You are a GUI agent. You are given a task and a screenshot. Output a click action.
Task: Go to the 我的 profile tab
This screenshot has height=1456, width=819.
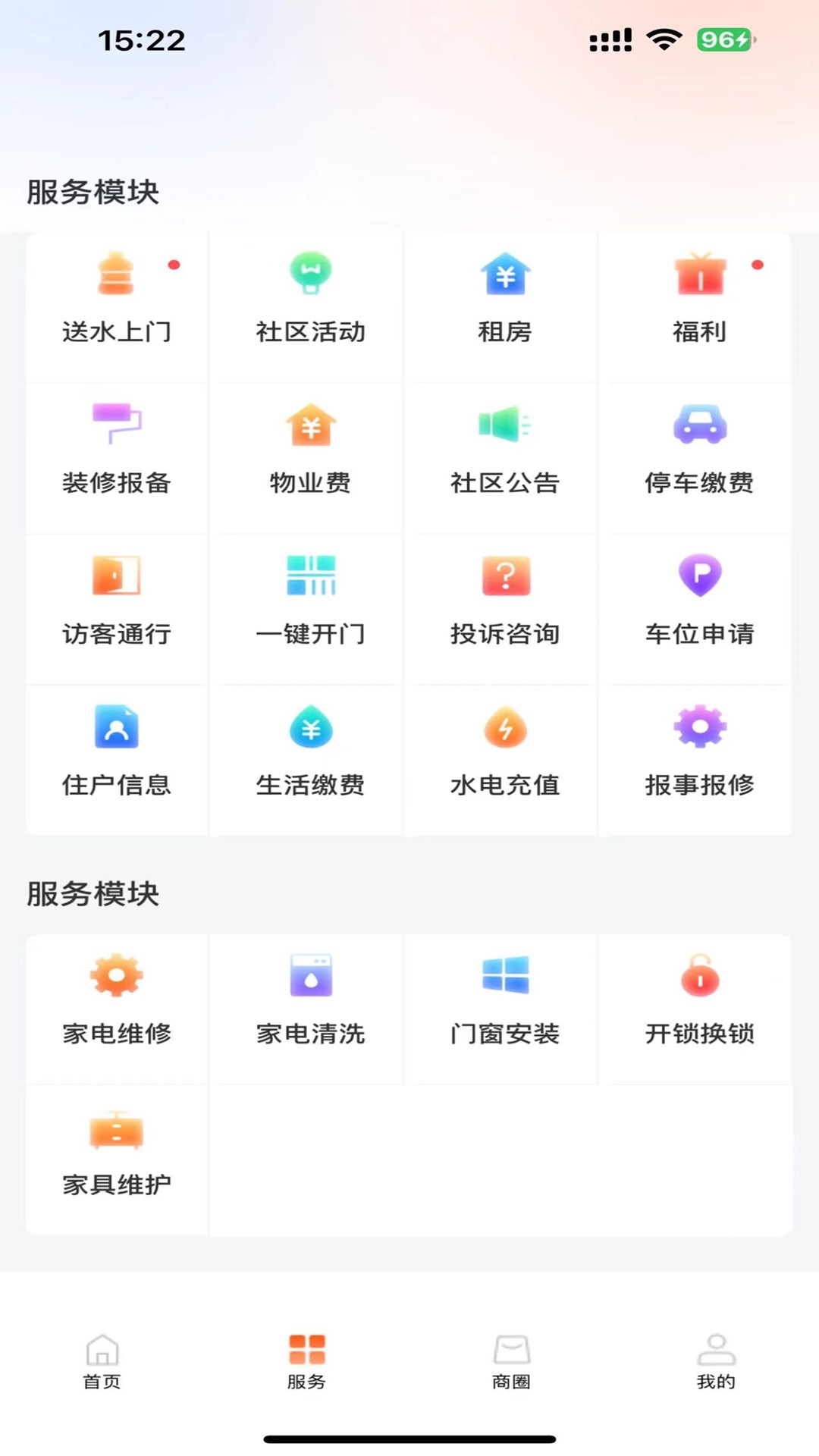click(x=716, y=1362)
